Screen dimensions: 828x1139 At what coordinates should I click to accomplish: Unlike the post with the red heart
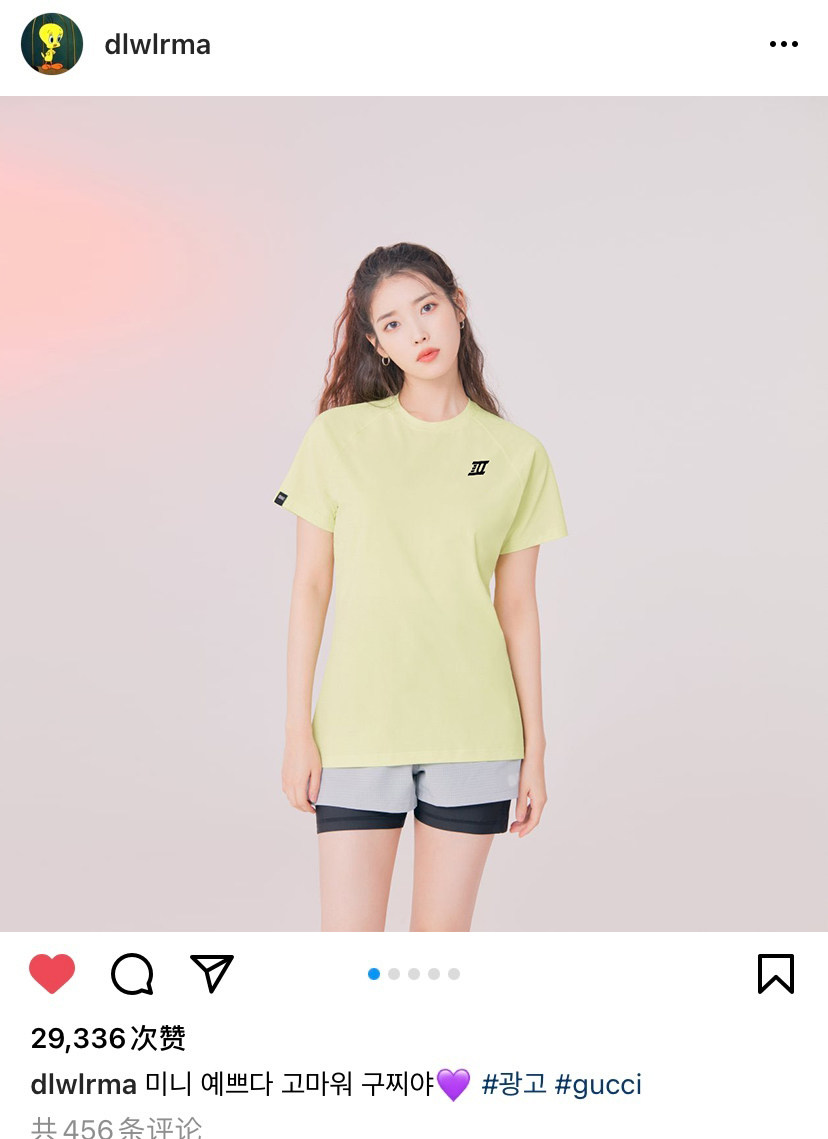(x=52, y=973)
